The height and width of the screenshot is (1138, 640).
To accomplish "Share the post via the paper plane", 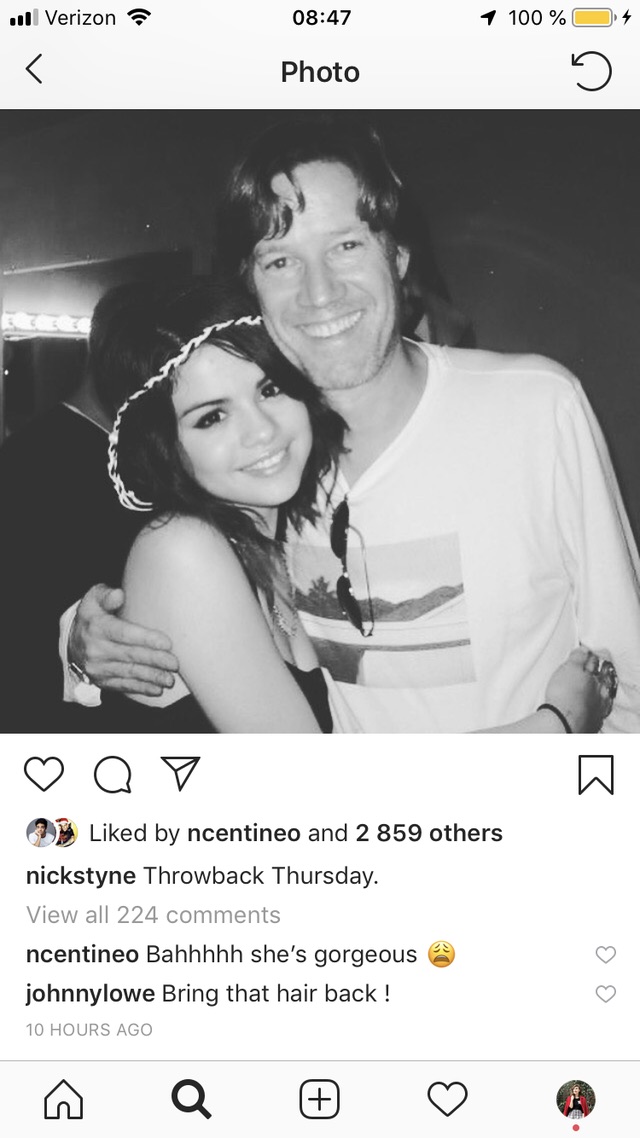I will [180, 773].
